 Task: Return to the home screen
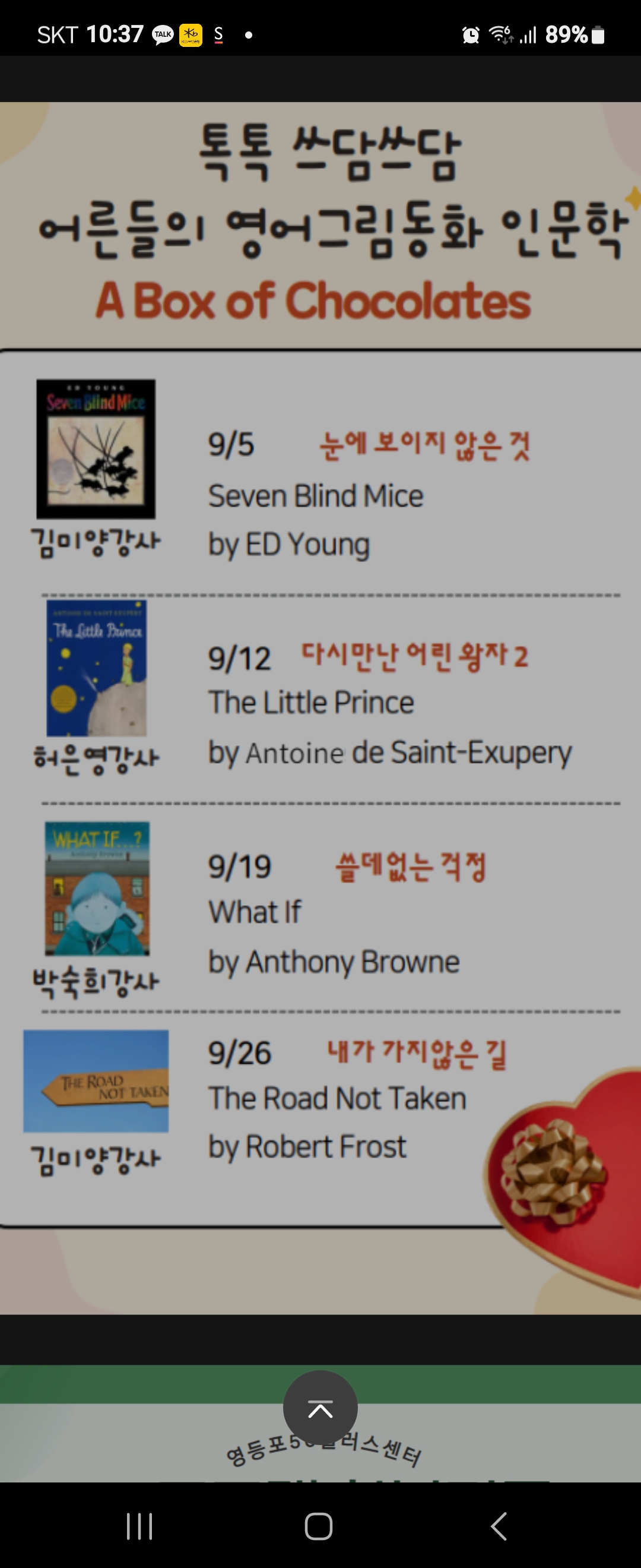319,1526
